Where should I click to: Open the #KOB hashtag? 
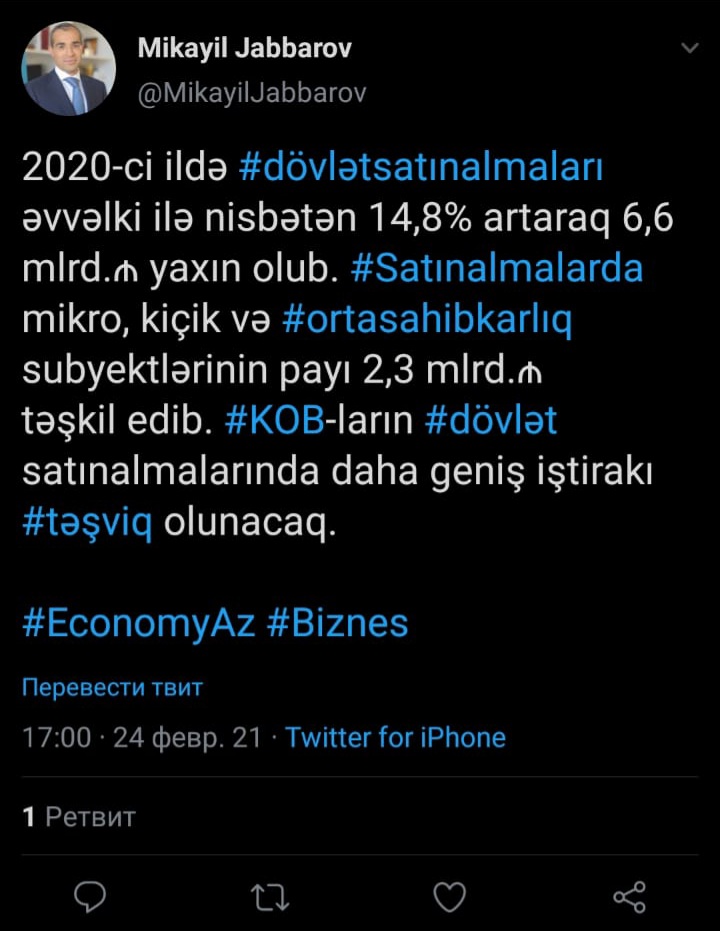275,421
